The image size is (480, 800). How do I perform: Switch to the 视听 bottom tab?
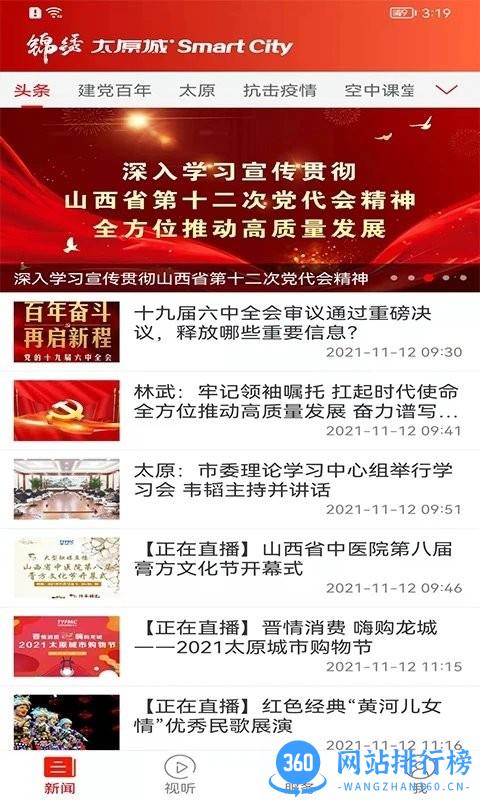pos(180,774)
